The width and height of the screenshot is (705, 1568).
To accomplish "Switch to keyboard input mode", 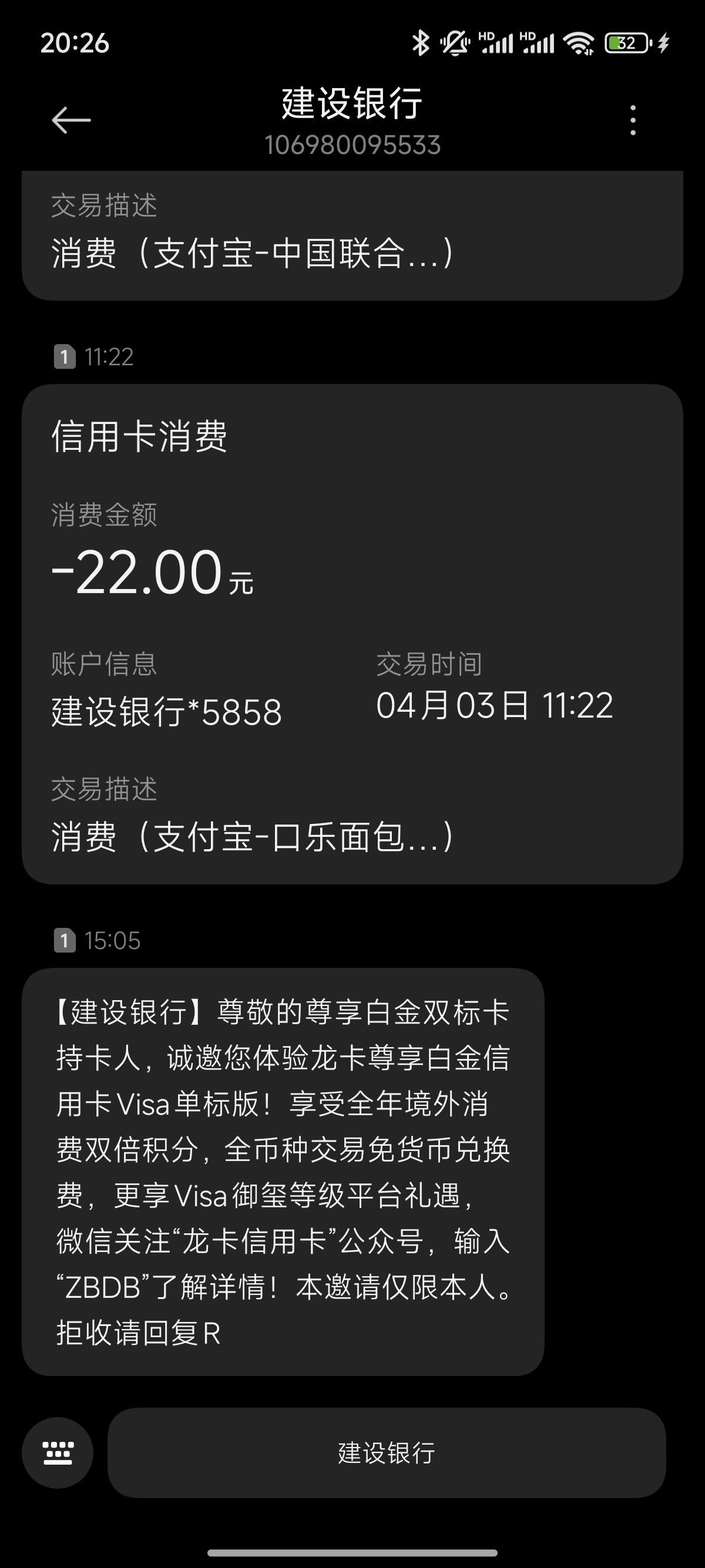I will click(x=58, y=1452).
